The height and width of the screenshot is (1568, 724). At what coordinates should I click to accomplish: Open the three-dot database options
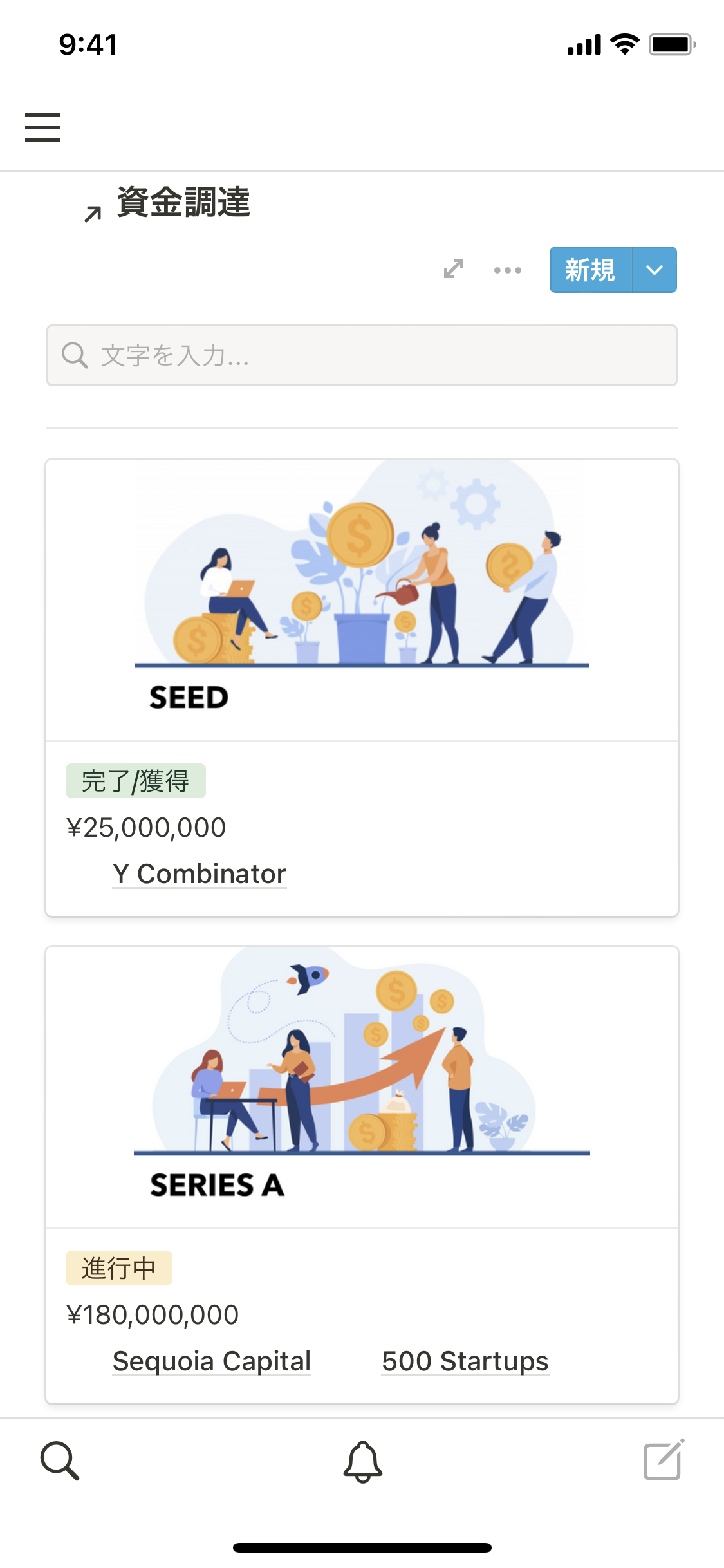tap(507, 270)
